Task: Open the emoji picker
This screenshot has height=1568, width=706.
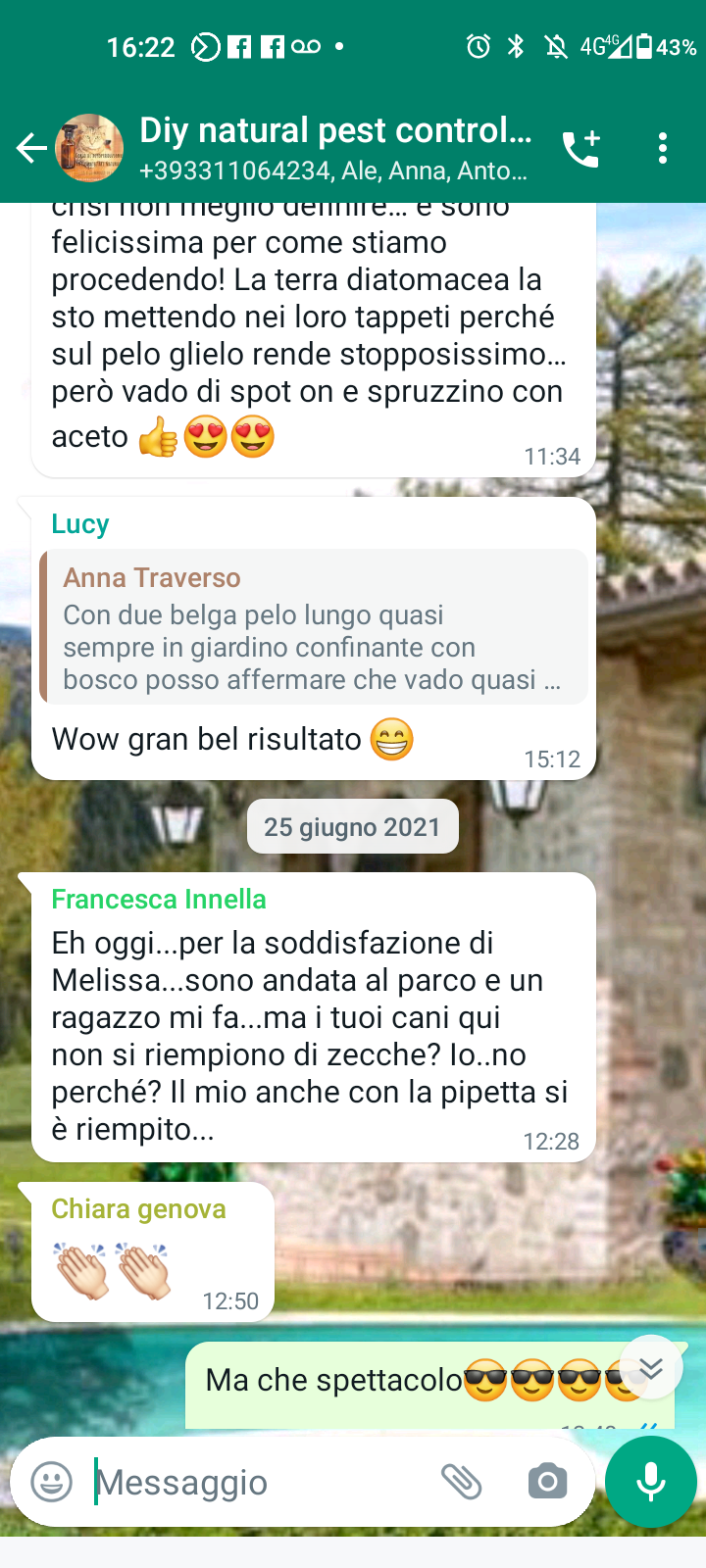Action: pyautogui.click(x=52, y=1482)
